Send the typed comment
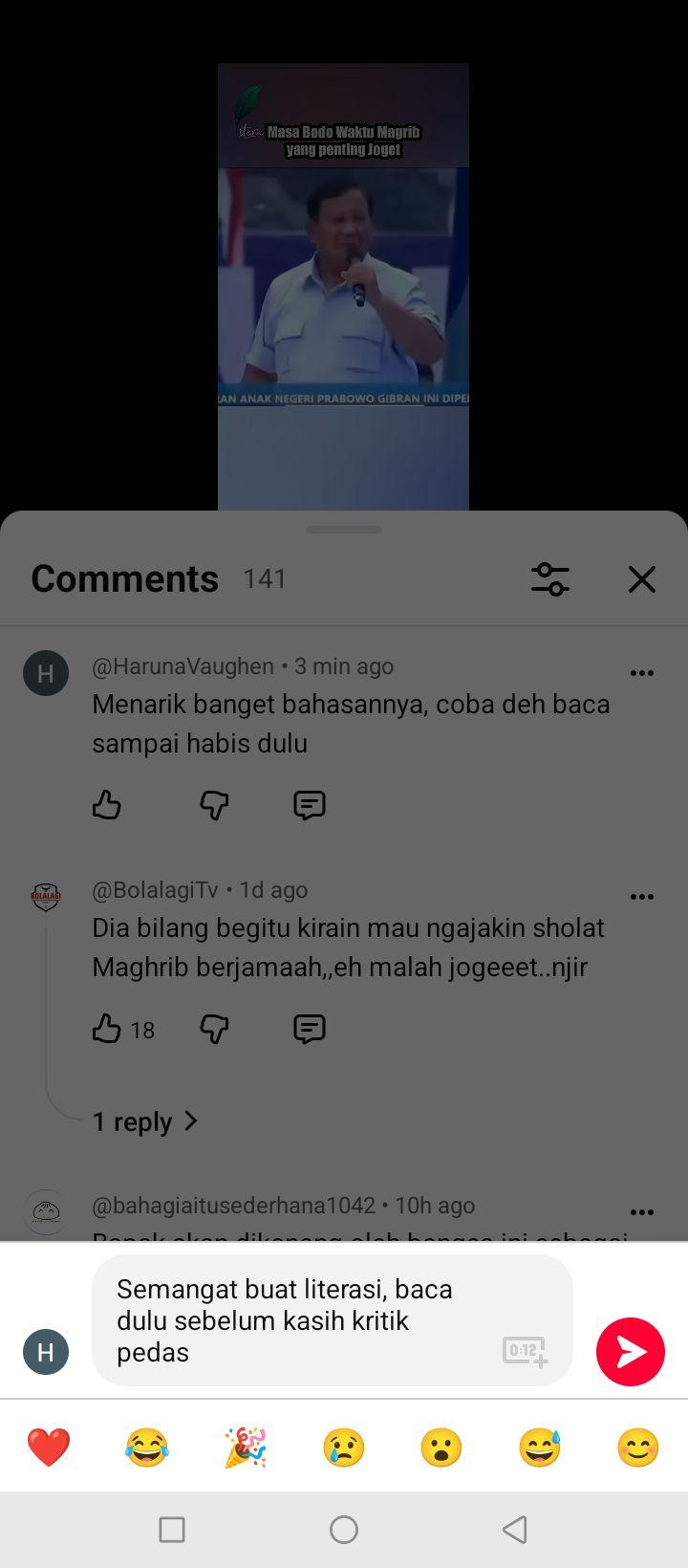This screenshot has width=688, height=1568. [631, 1352]
